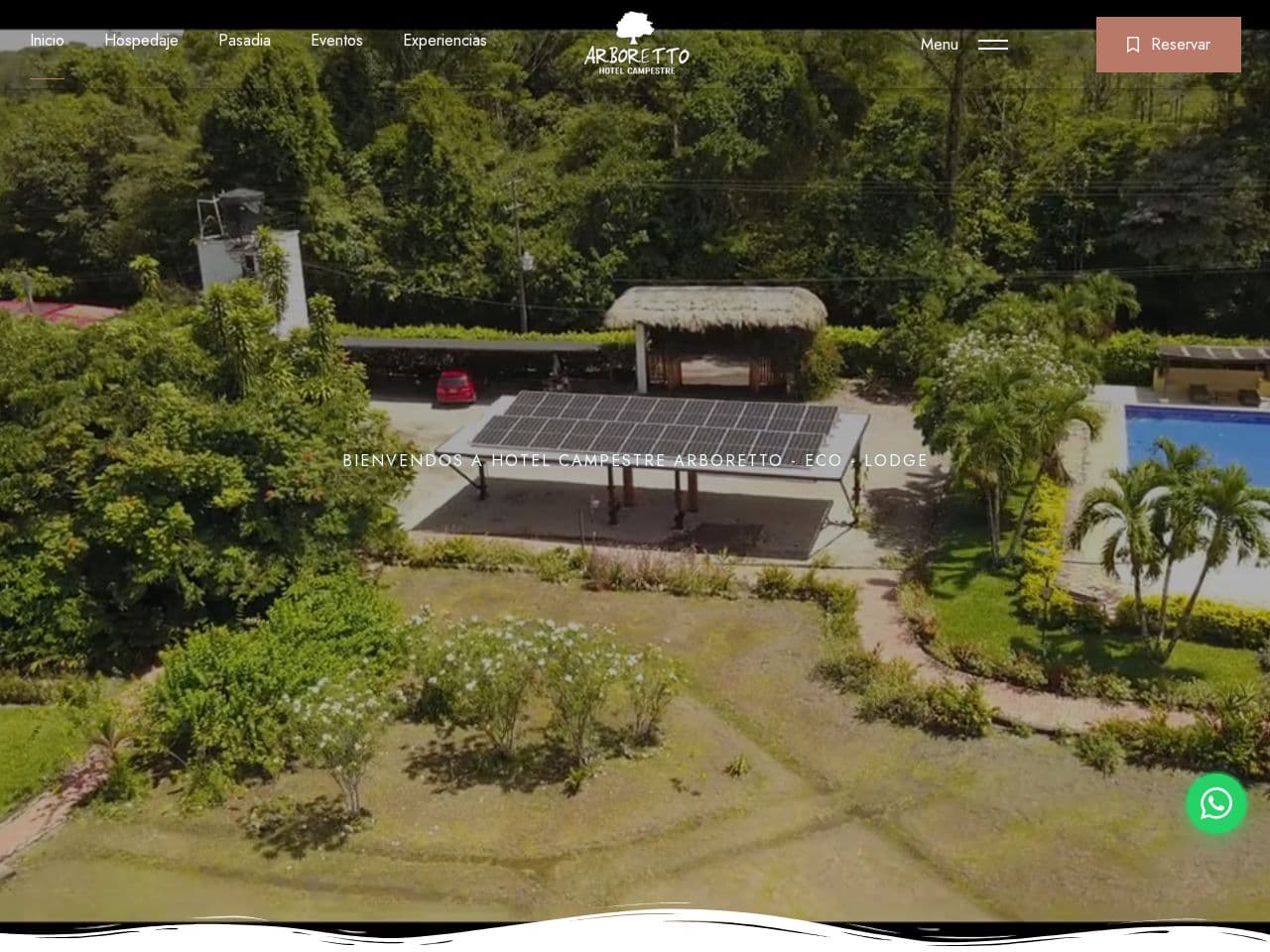Start a WhatsApp chat
Screen dimensions: 1270x952
point(1215,804)
